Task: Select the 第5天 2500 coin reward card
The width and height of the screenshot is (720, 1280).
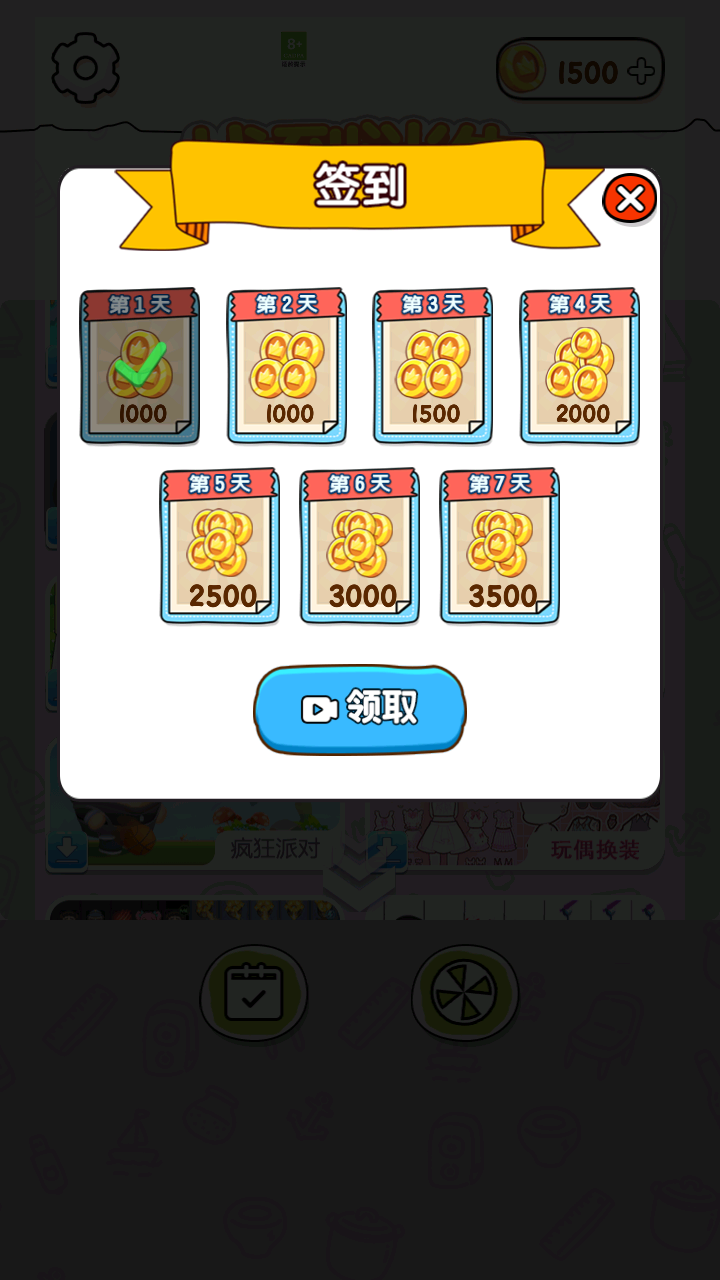Action: [x=220, y=547]
